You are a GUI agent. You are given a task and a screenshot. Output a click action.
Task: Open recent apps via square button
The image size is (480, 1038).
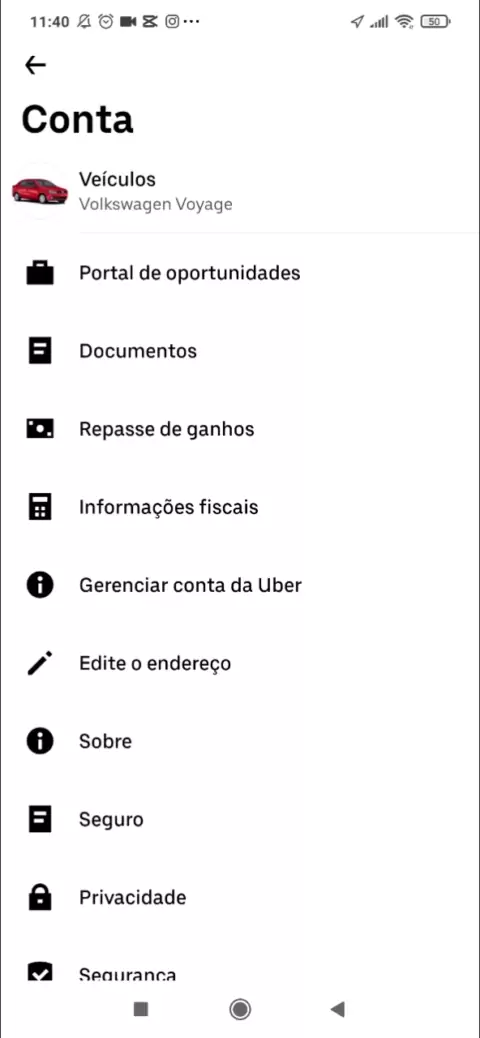click(x=140, y=1009)
